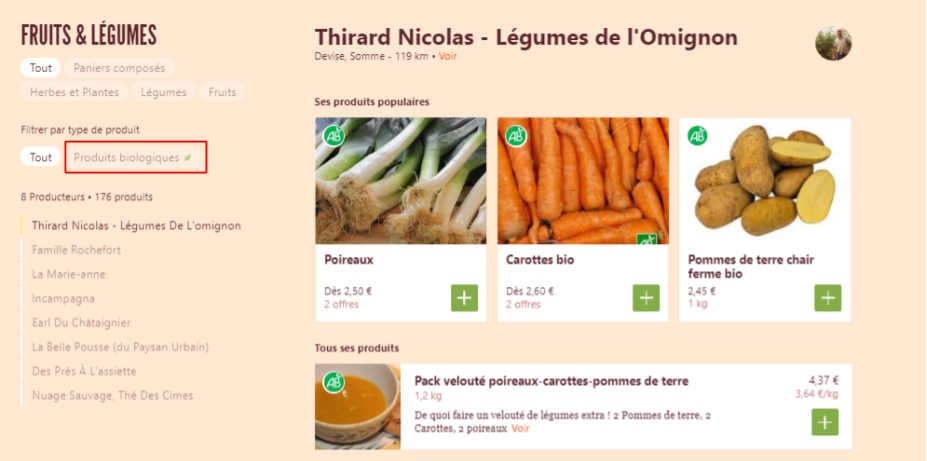Open producer Famille Rochefort
Image resolution: width=927 pixels, height=461 pixels.
[76, 250]
